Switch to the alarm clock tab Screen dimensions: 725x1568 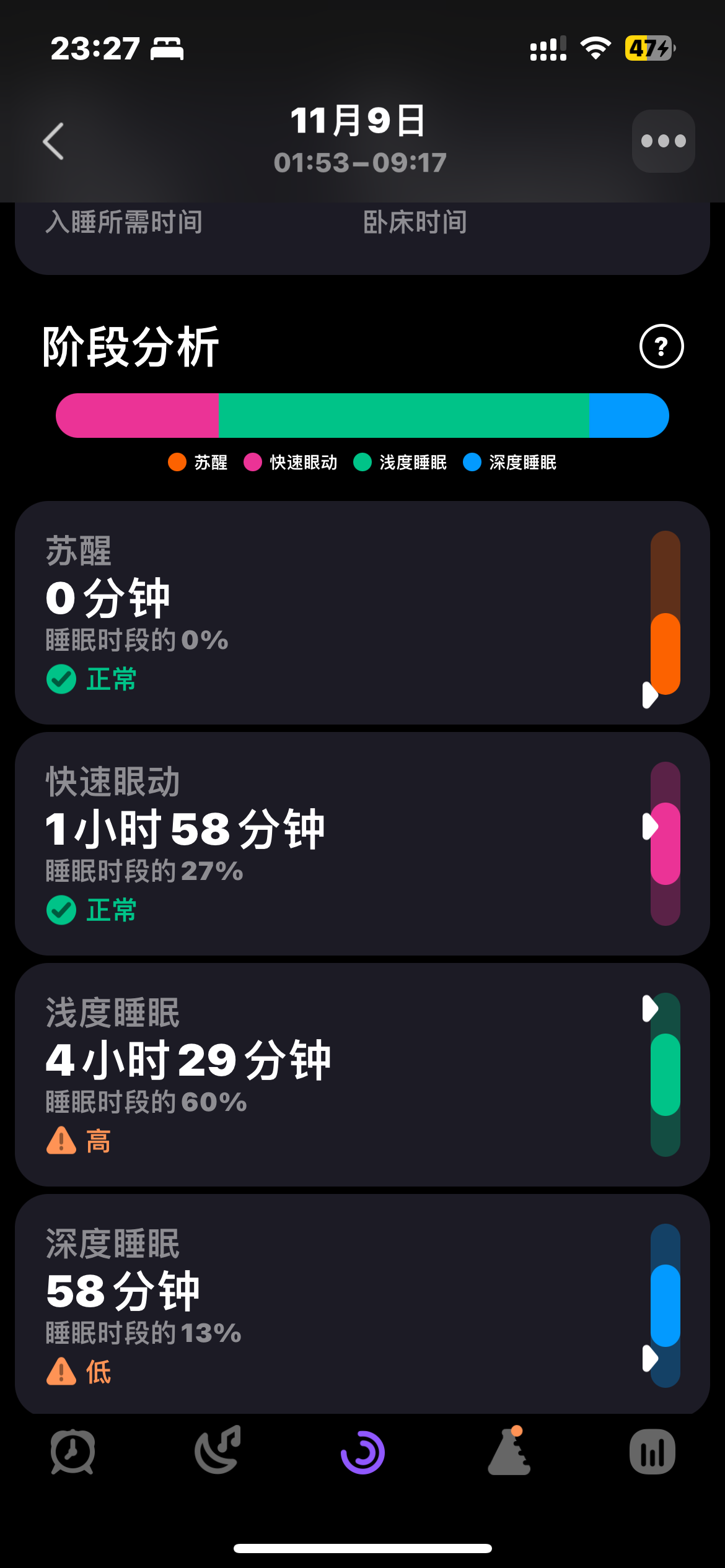pyautogui.click(x=72, y=1452)
